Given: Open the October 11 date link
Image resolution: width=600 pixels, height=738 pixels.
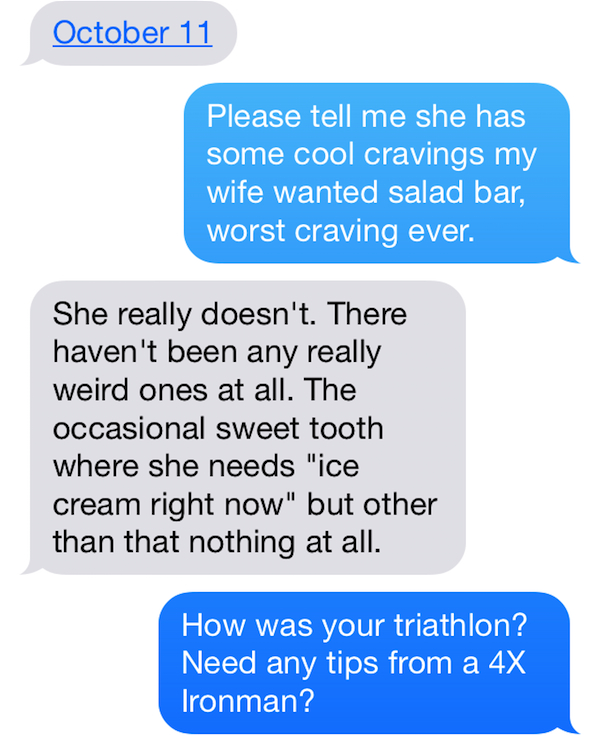Looking at the screenshot, I should tap(131, 32).
